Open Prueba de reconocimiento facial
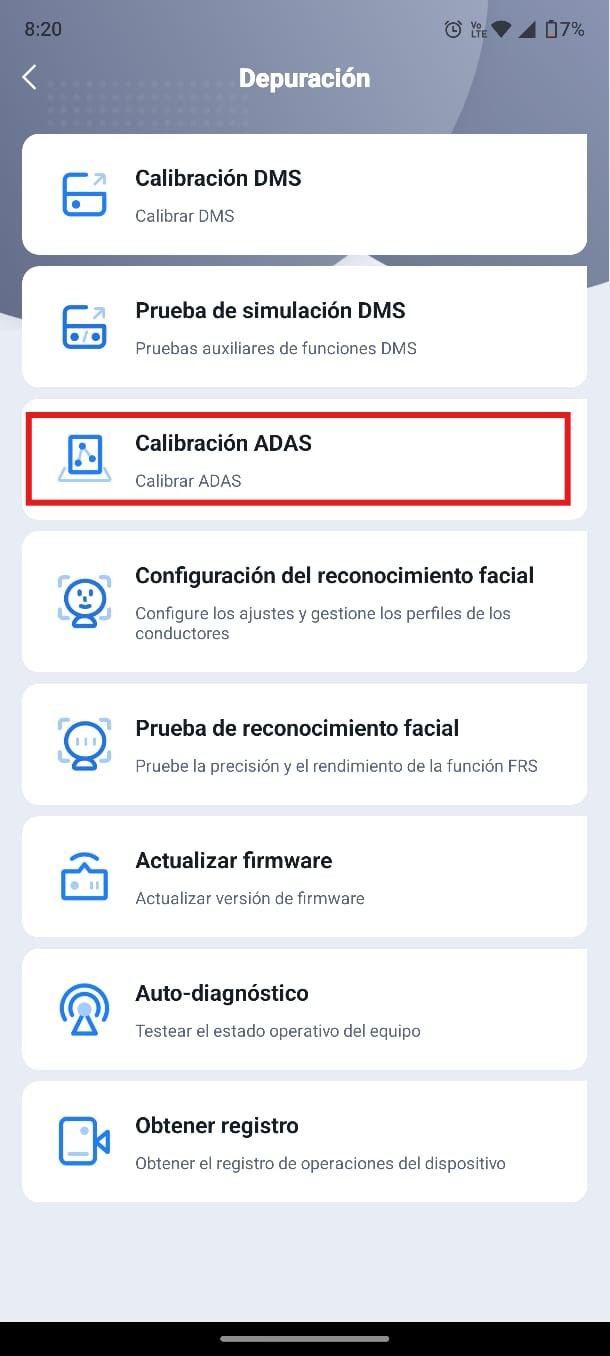Screen dimensions: 610x1356 304,744
